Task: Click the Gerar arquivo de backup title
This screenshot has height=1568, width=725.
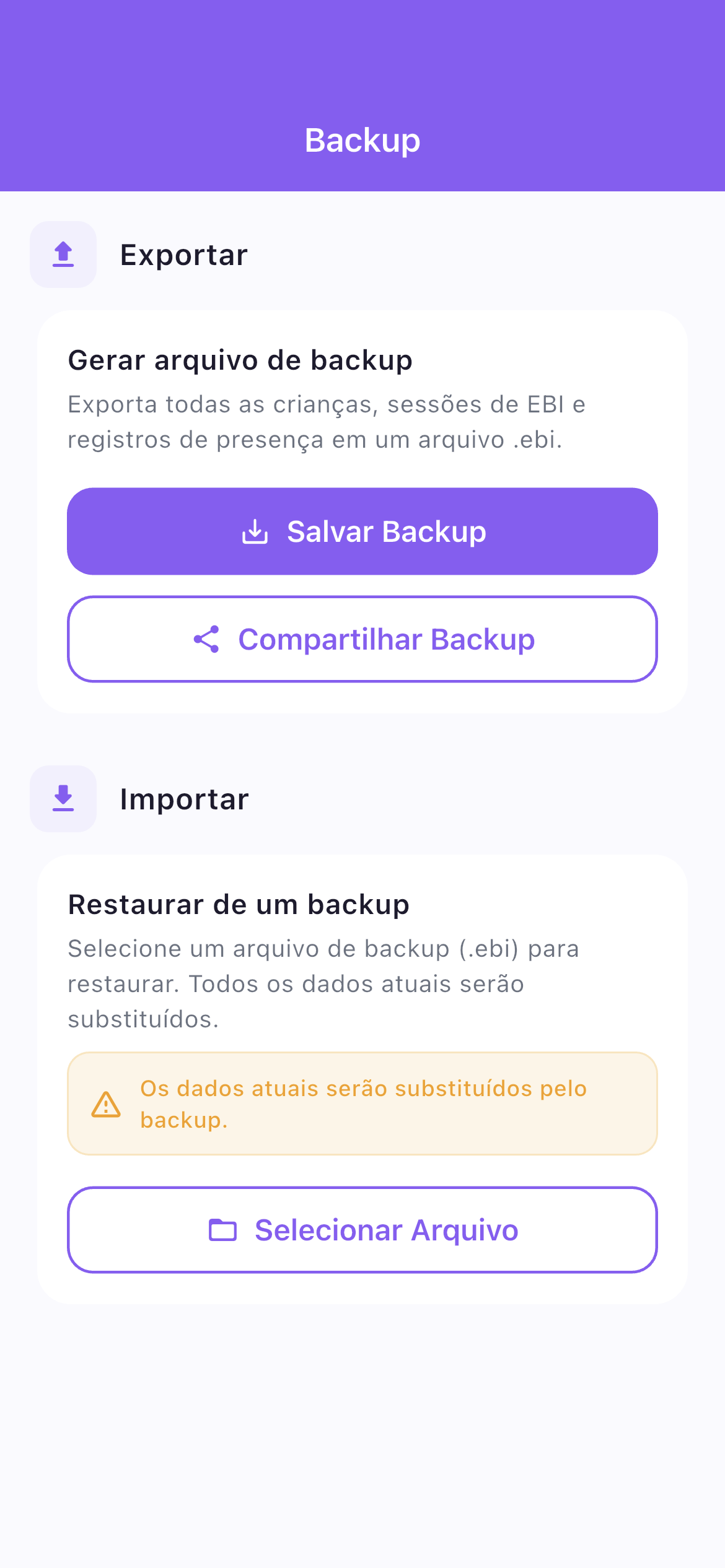Action: [240, 359]
